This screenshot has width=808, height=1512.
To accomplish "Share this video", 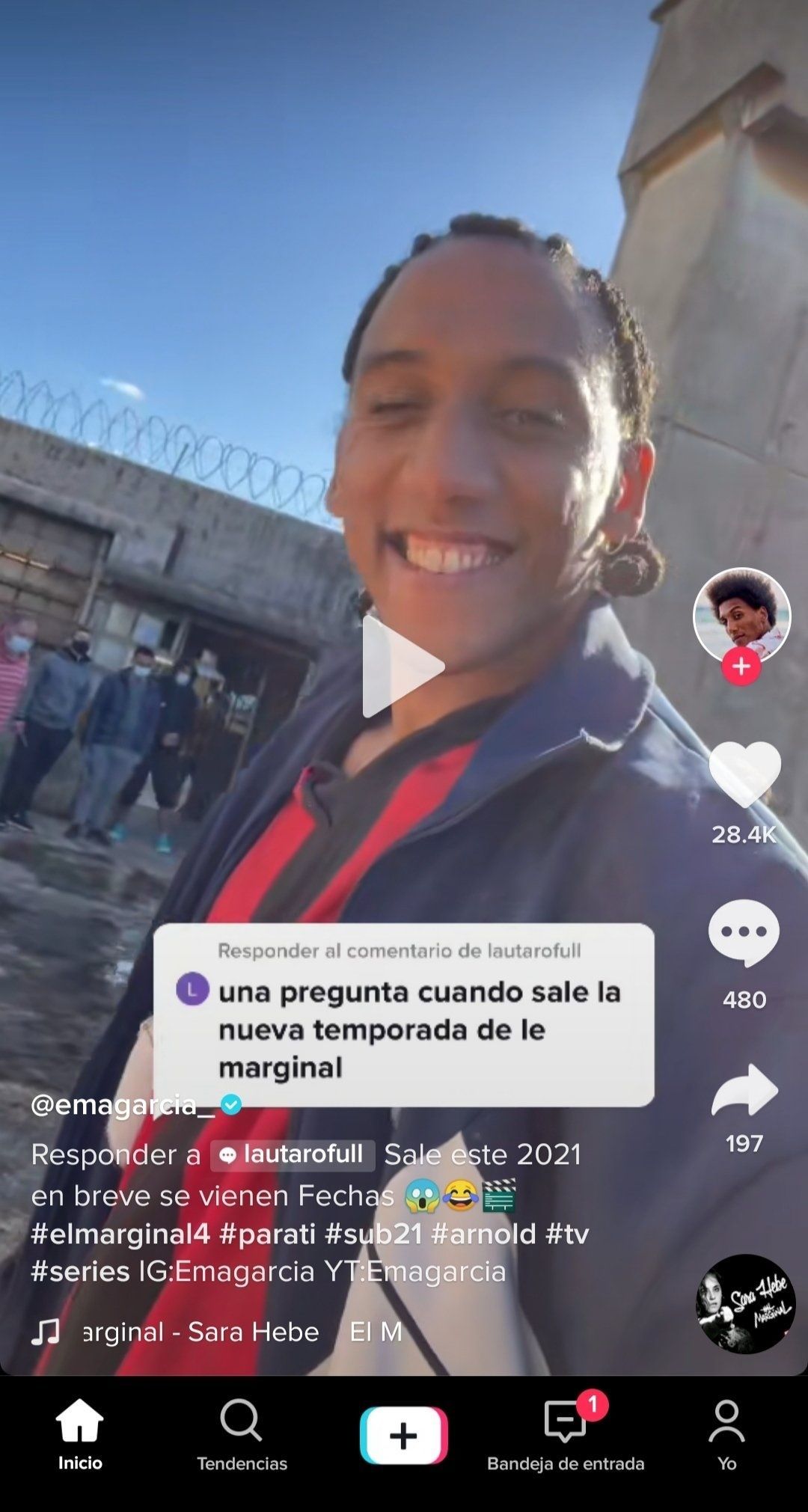I will [x=744, y=1090].
